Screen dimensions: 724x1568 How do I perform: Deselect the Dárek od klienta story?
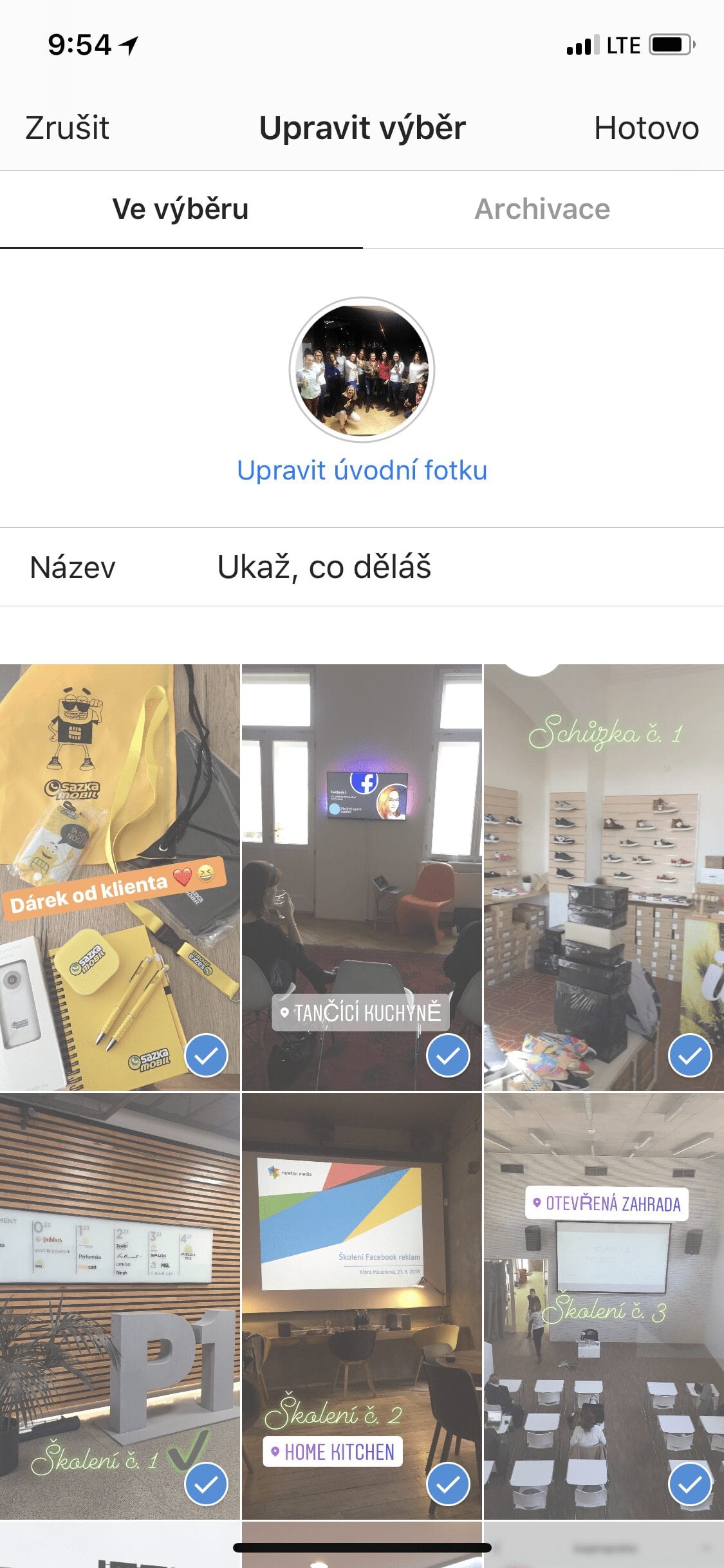coord(206,1056)
